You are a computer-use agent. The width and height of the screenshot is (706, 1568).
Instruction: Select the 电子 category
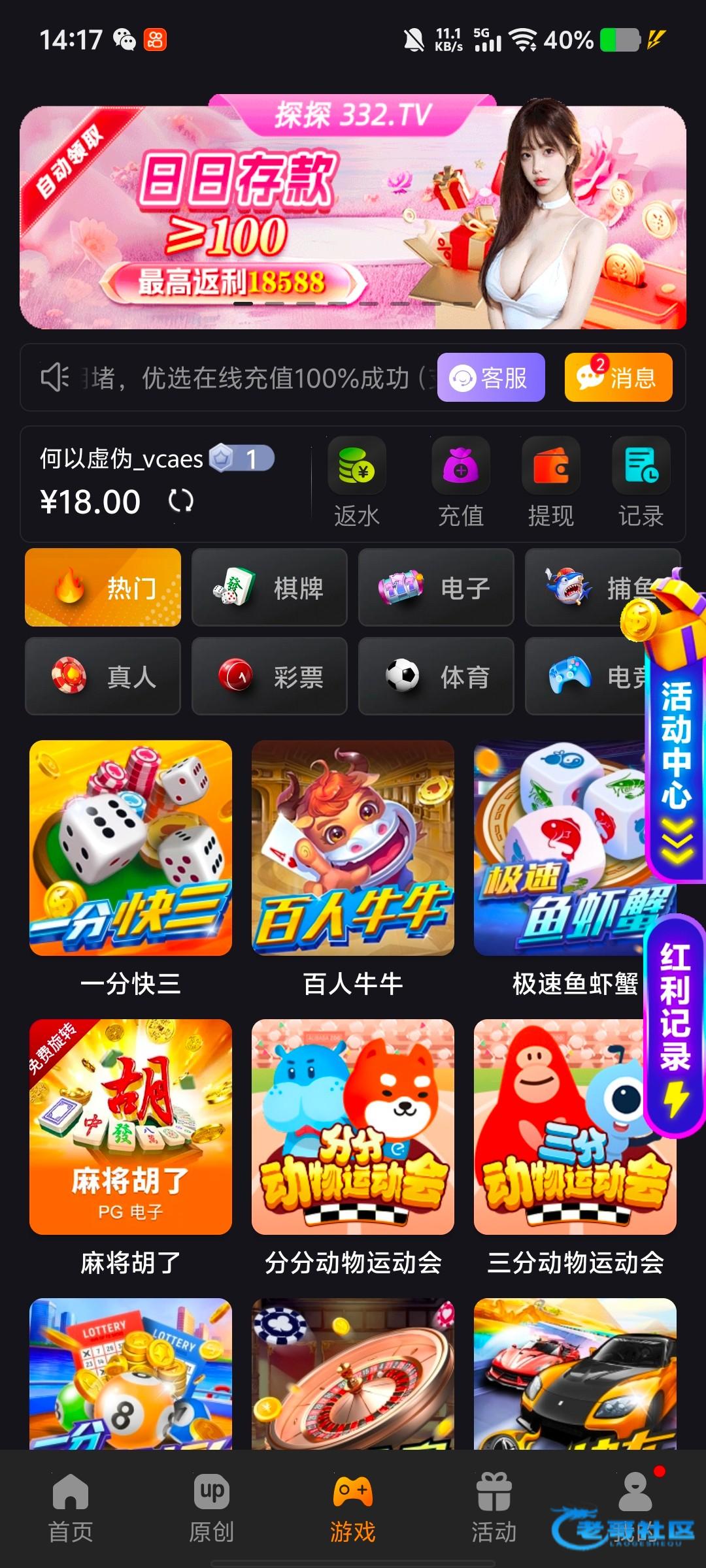[x=436, y=587]
